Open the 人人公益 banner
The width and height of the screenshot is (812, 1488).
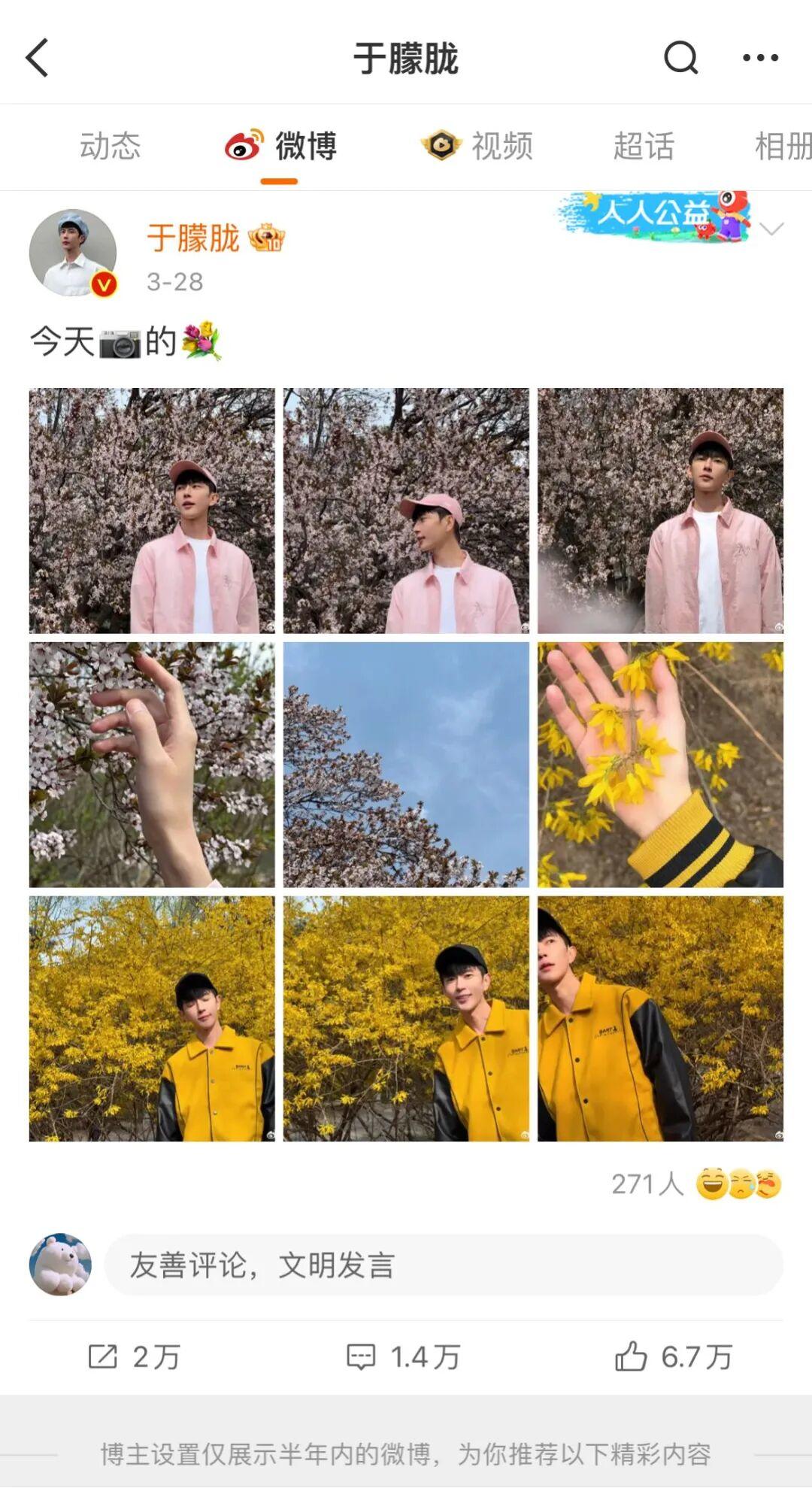[x=654, y=217]
